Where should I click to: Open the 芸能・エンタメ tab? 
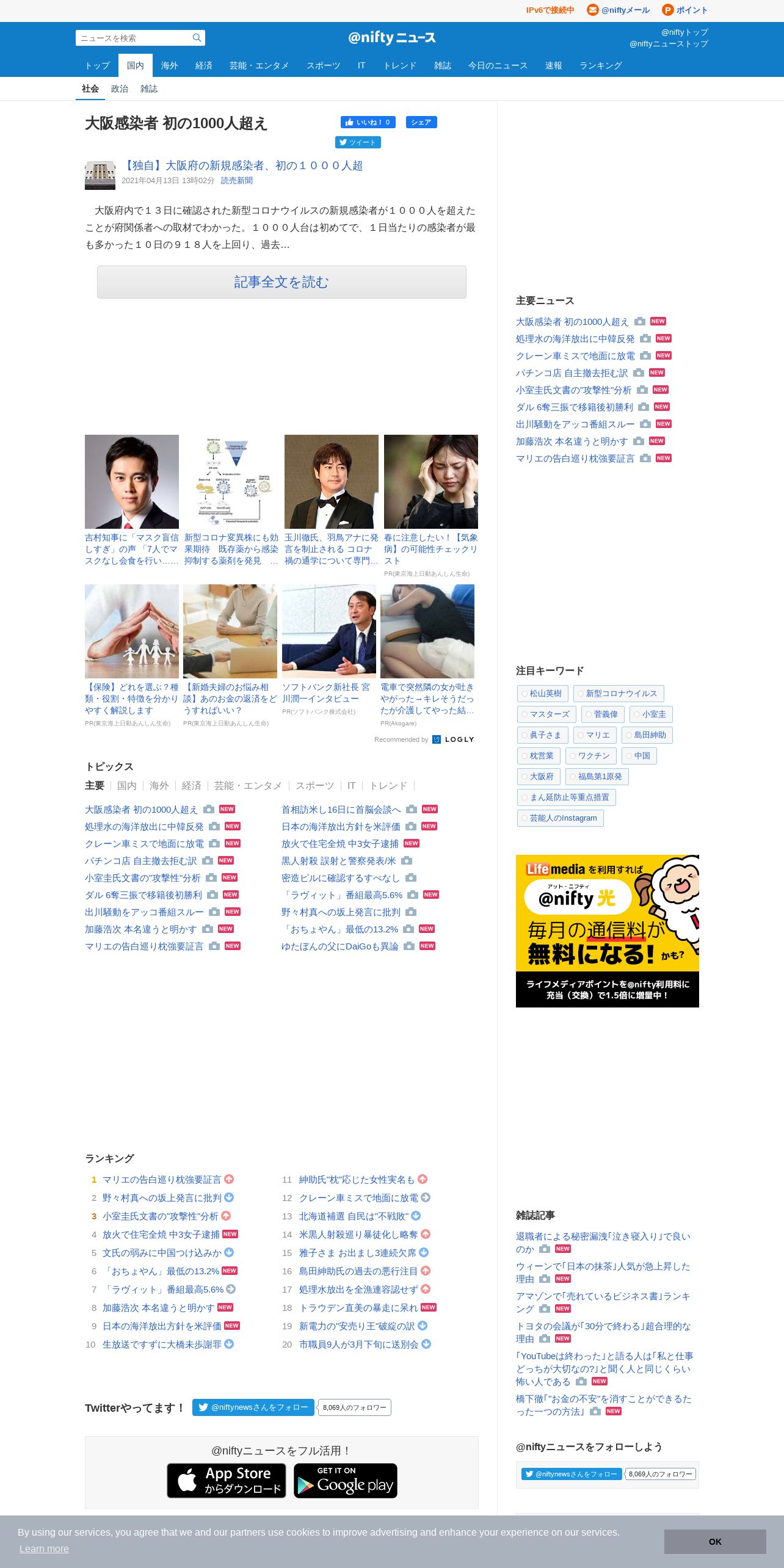coord(259,65)
